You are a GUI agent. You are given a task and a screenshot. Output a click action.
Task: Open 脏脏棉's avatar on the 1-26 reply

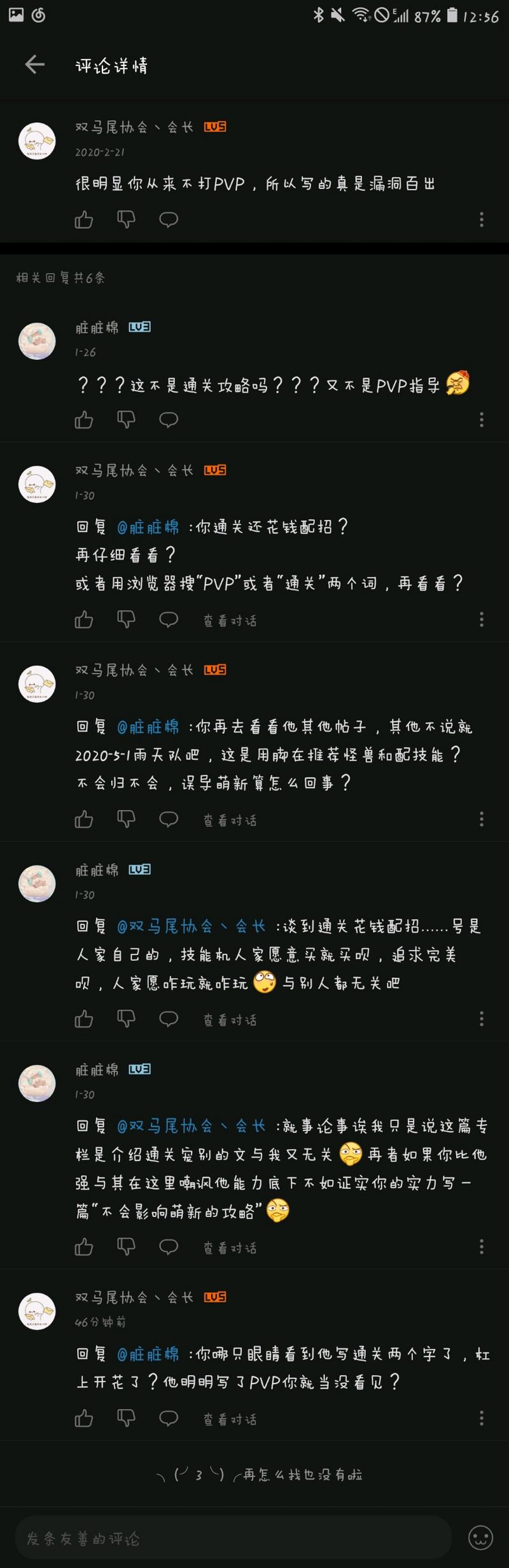click(37, 341)
